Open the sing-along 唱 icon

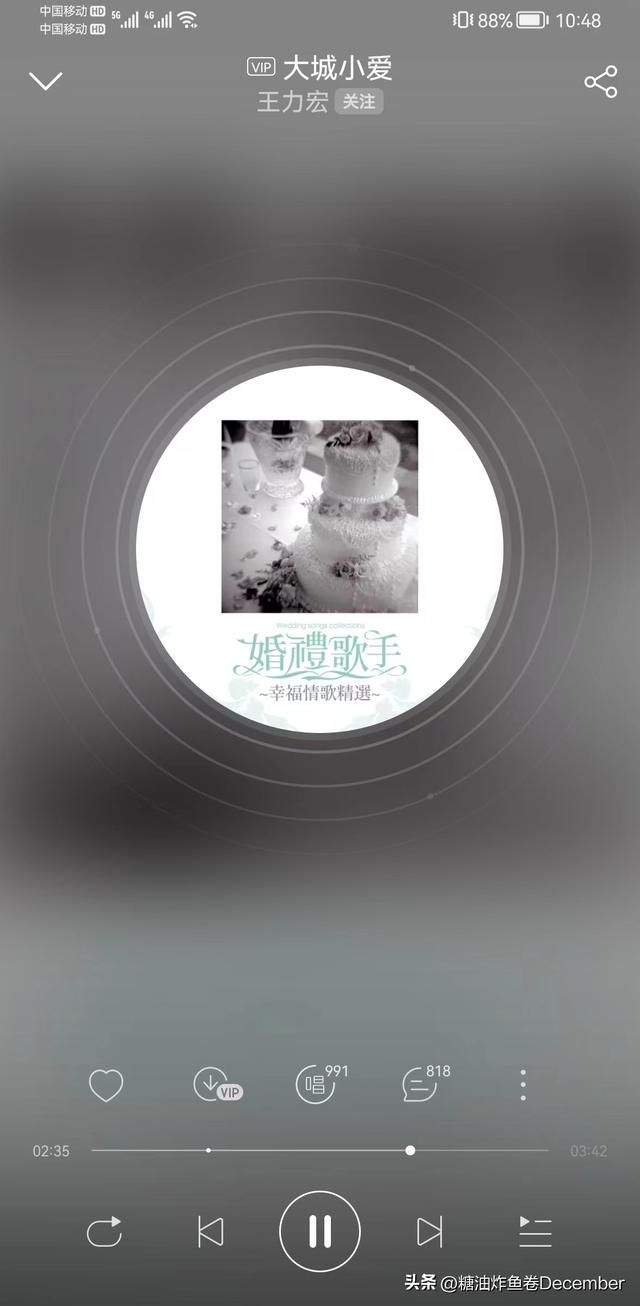pyautogui.click(x=315, y=1084)
